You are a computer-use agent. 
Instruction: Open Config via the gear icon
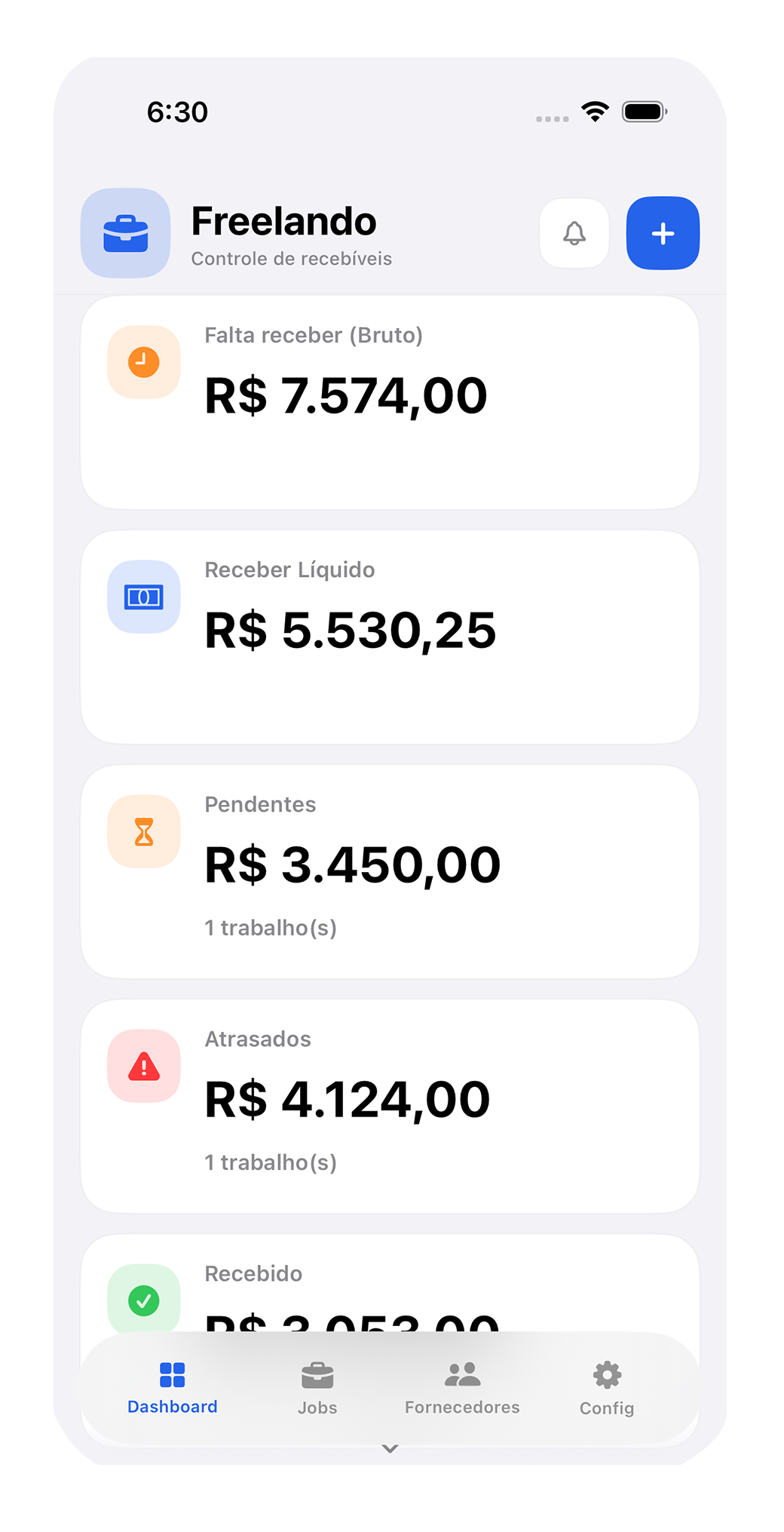607,1375
